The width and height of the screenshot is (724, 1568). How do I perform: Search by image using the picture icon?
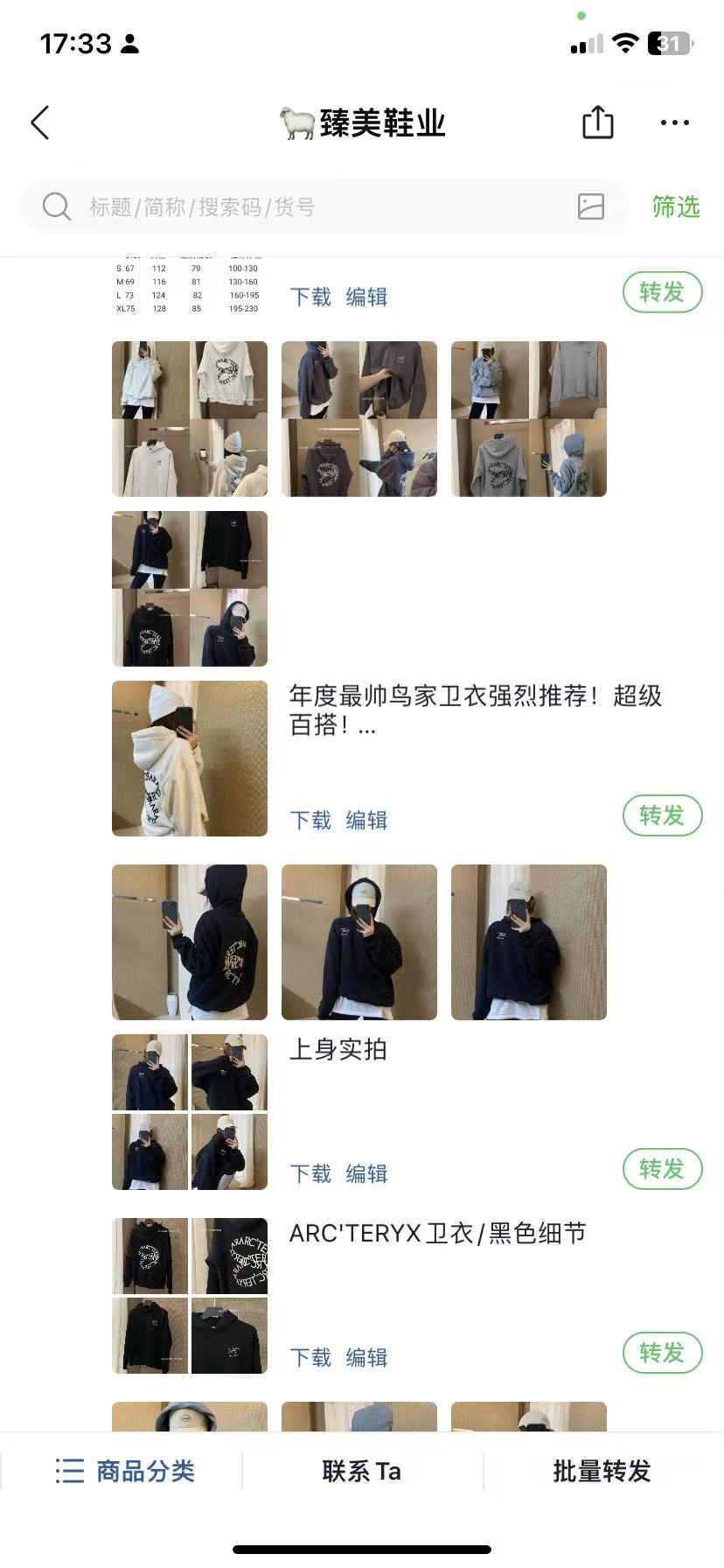591,206
